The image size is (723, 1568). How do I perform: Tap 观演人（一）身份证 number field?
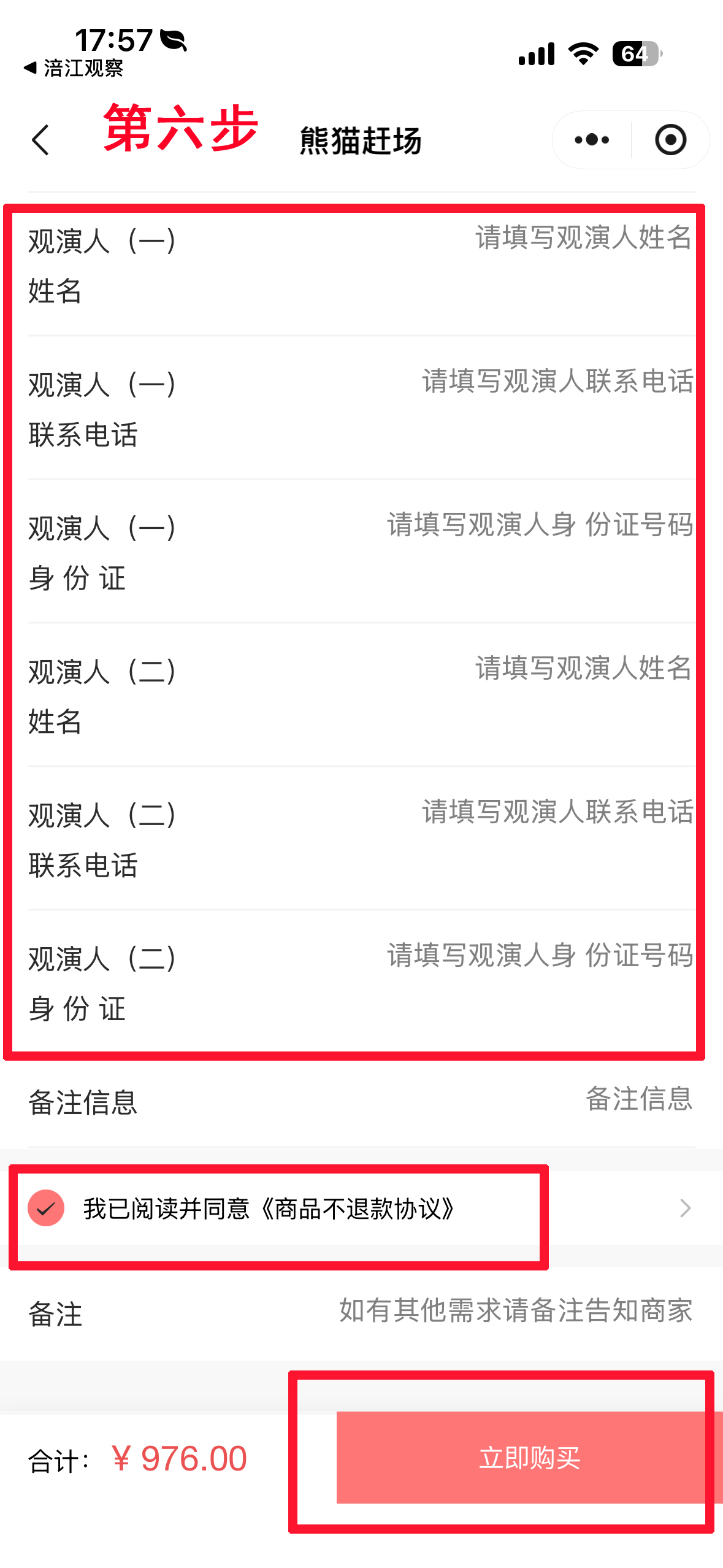[x=540, y=525]
